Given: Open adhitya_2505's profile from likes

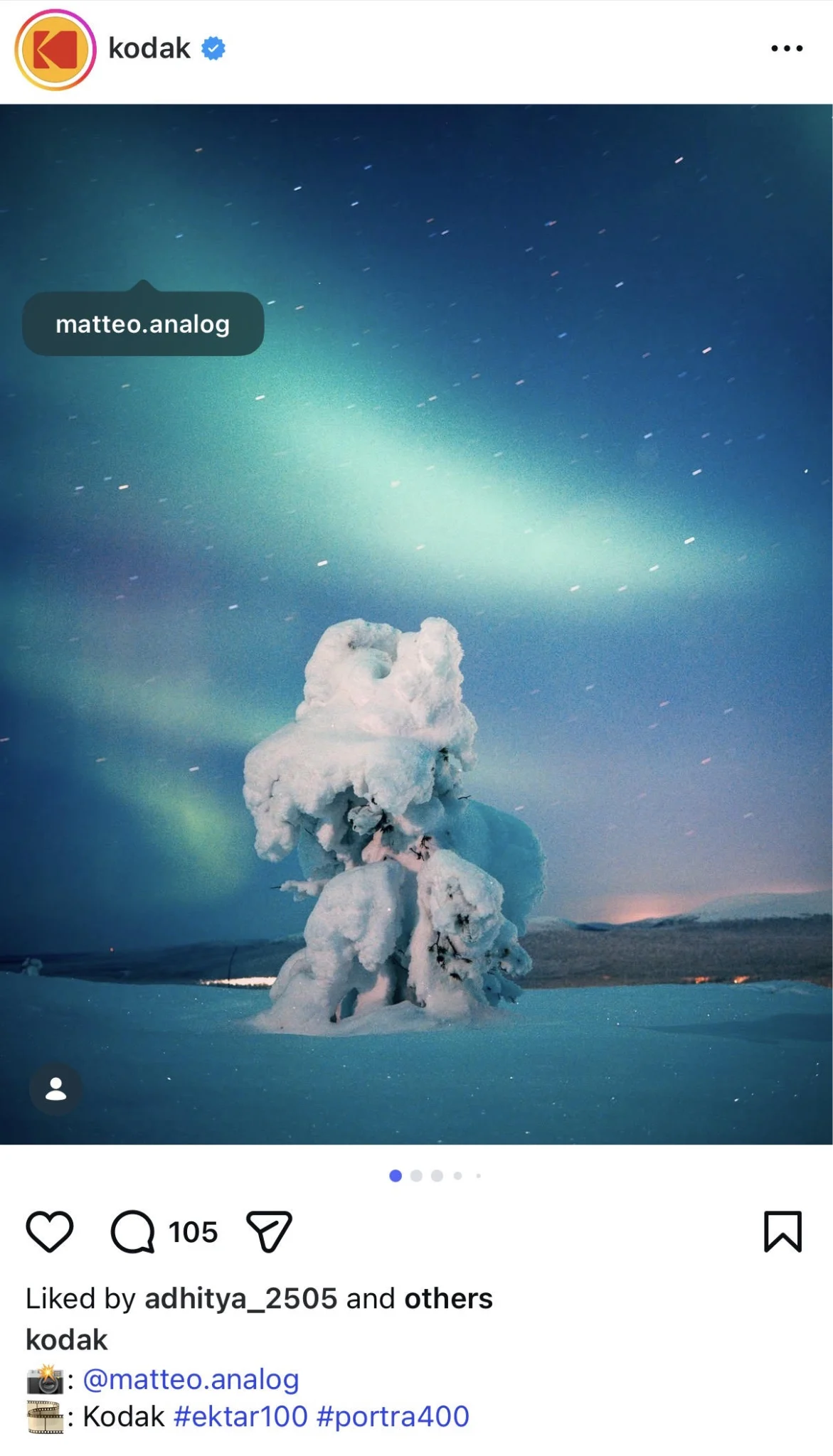Looking at the screenshot, I should [240, 1299].
